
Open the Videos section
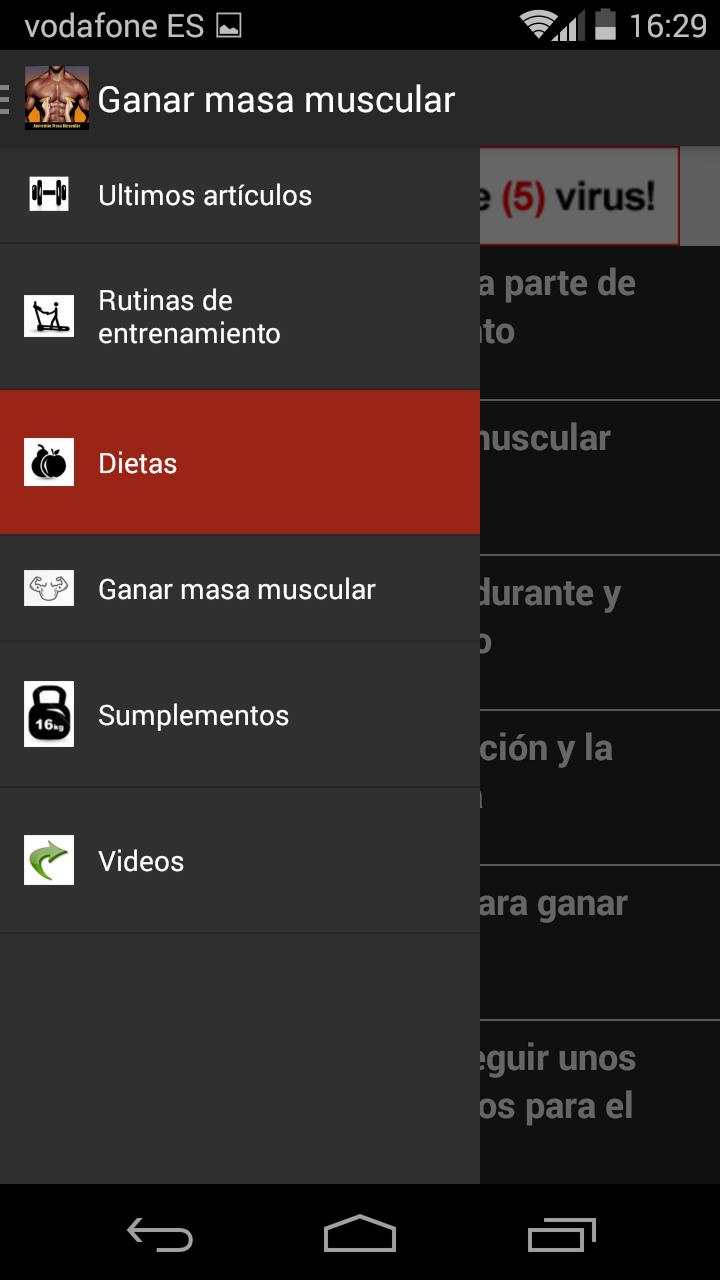[240, 860]
